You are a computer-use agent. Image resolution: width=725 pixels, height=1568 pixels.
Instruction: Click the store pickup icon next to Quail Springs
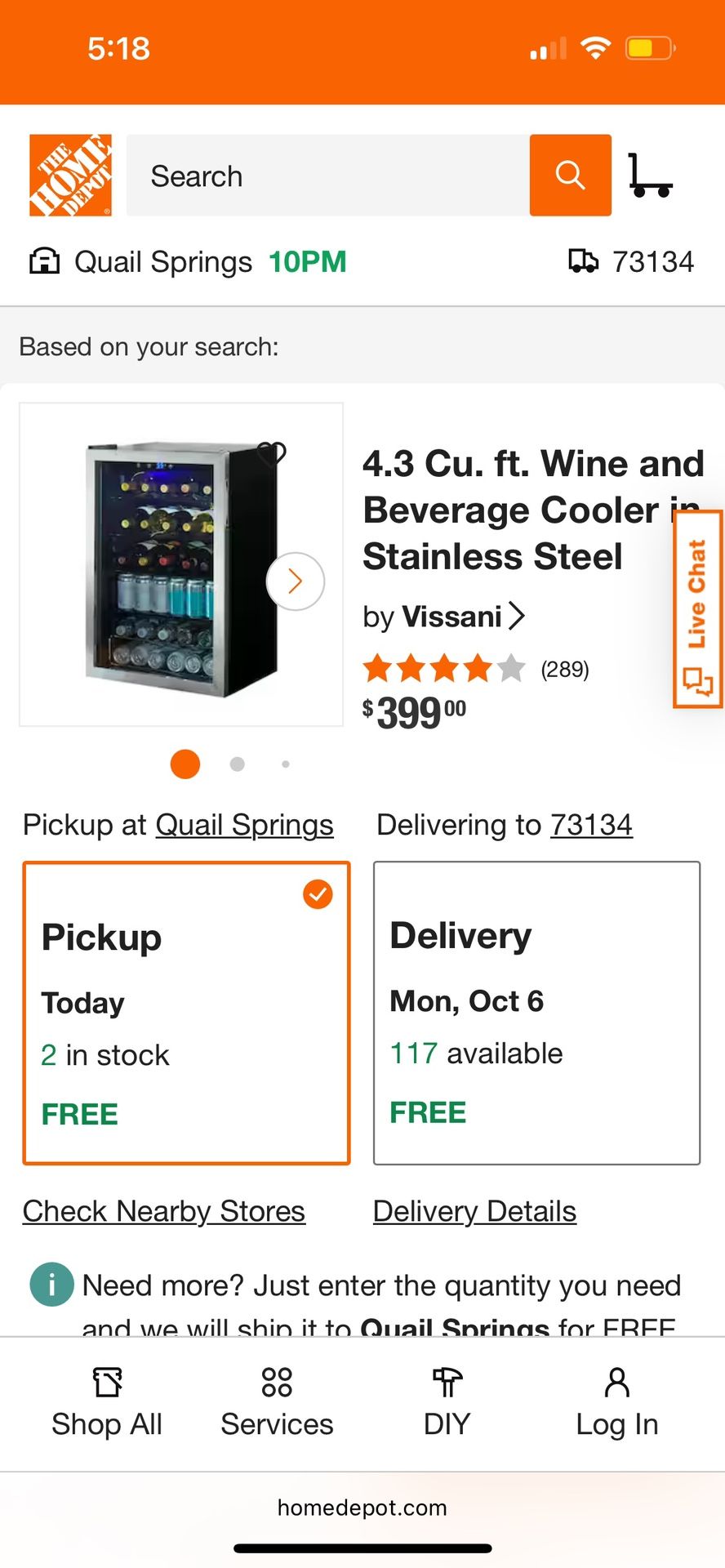click(46, 261)
